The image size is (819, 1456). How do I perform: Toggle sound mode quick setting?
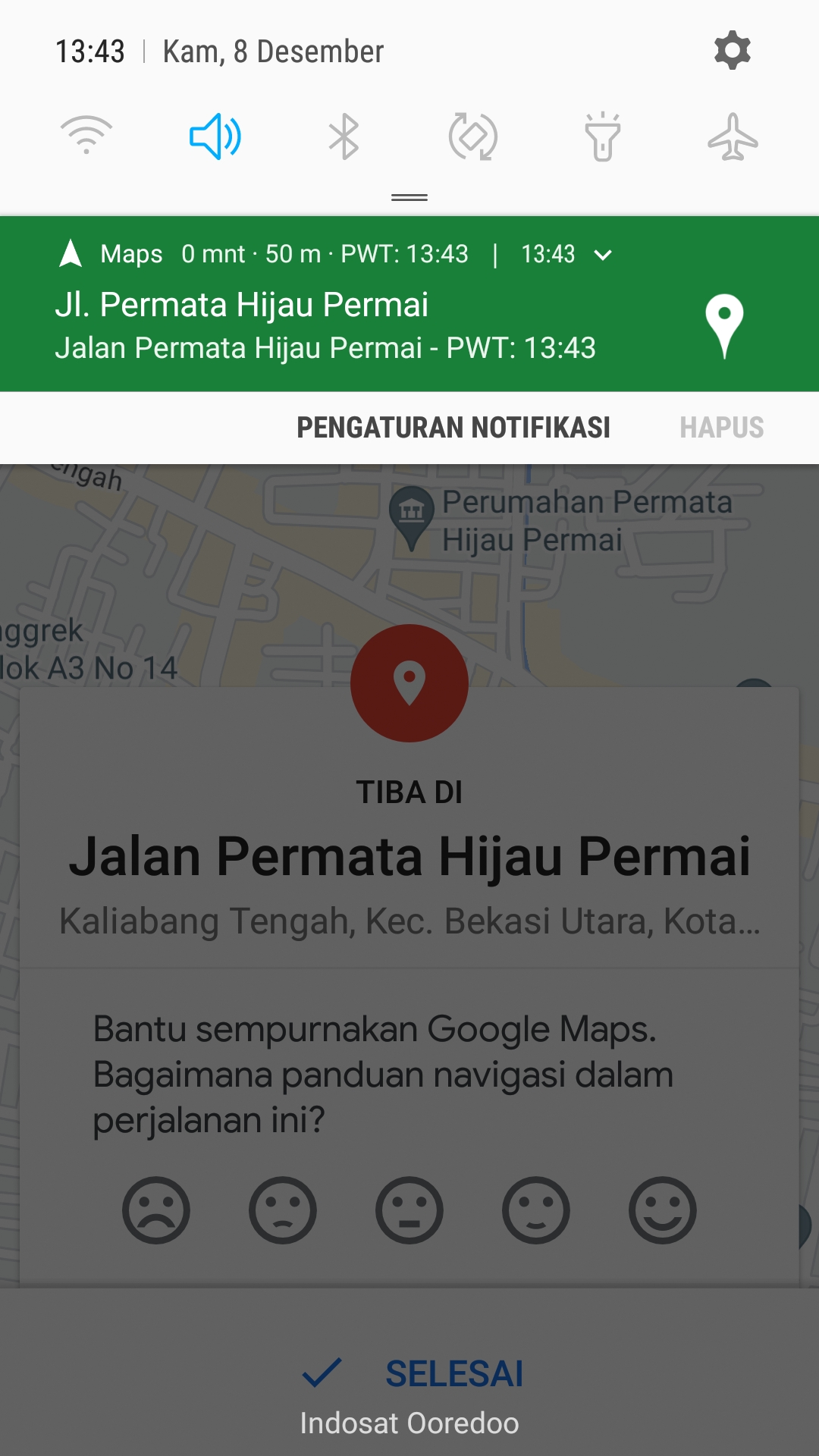pyautogui.click(x=215, y=136)
